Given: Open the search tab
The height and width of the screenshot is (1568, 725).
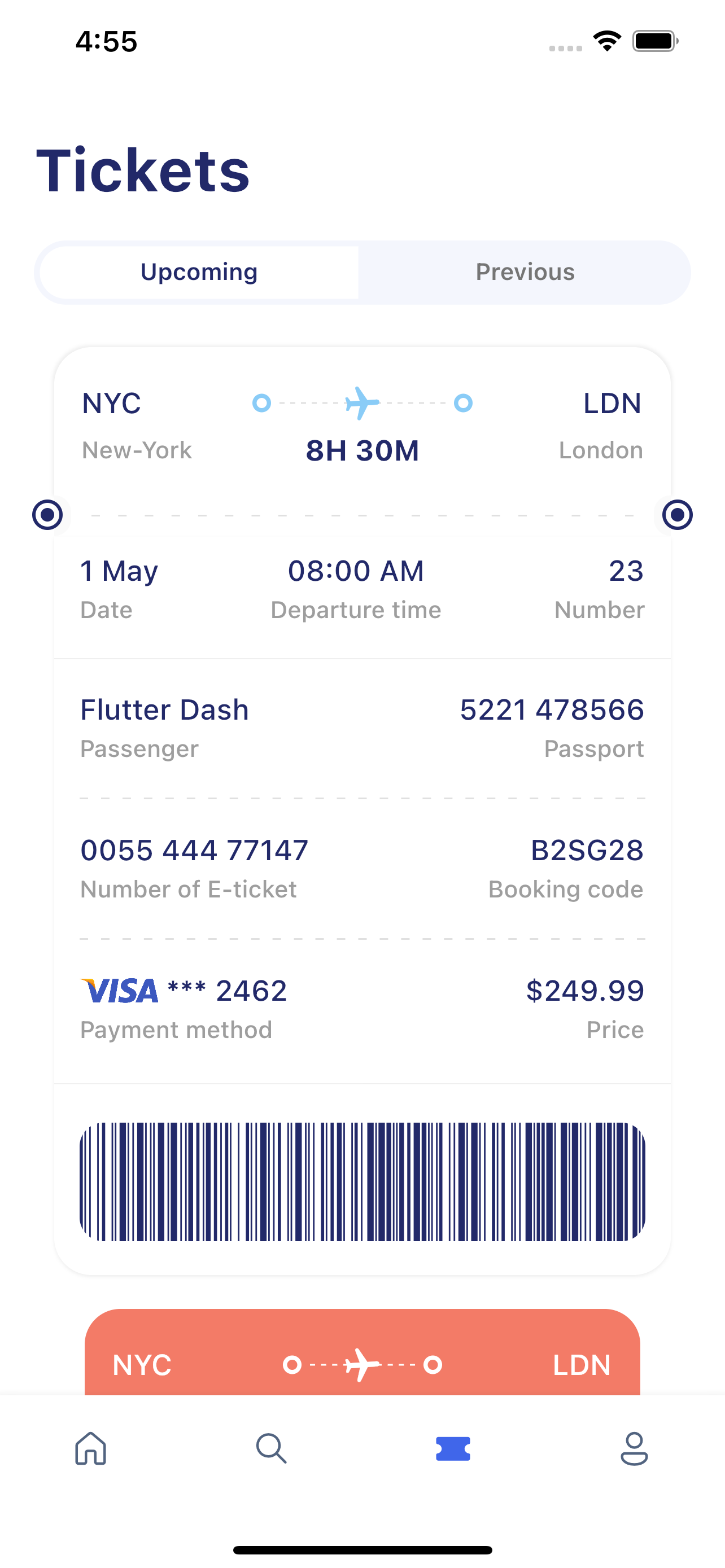Looking at the screenshot, I should tap(272, 1448).
